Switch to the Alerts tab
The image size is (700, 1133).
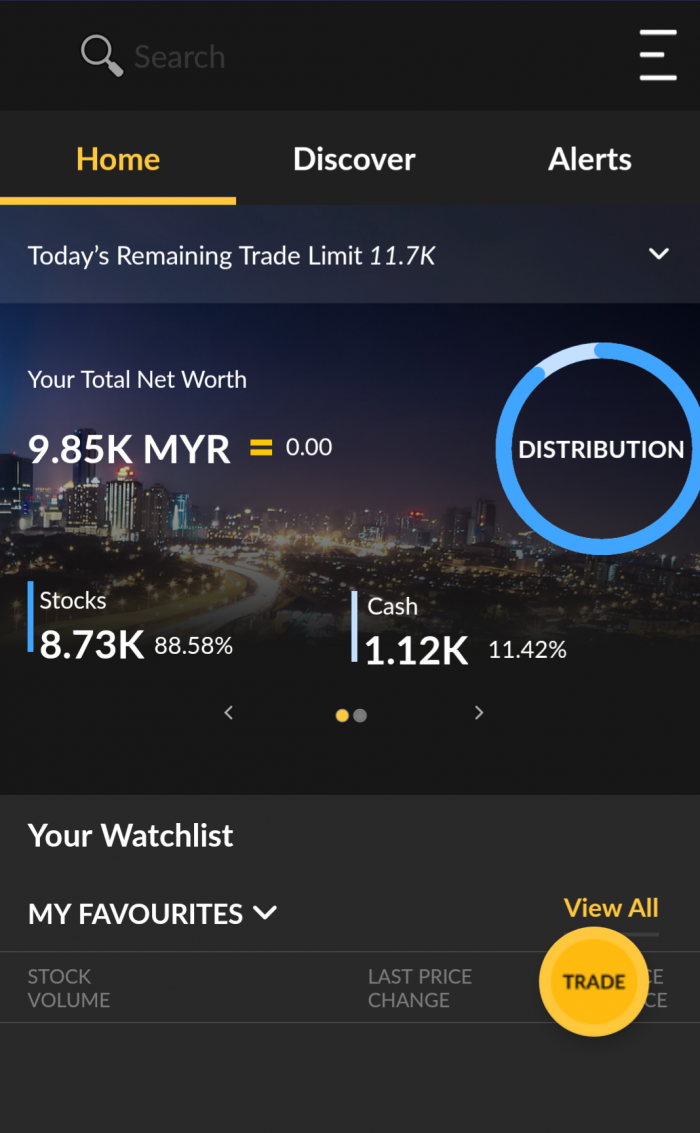click(590, 160)
